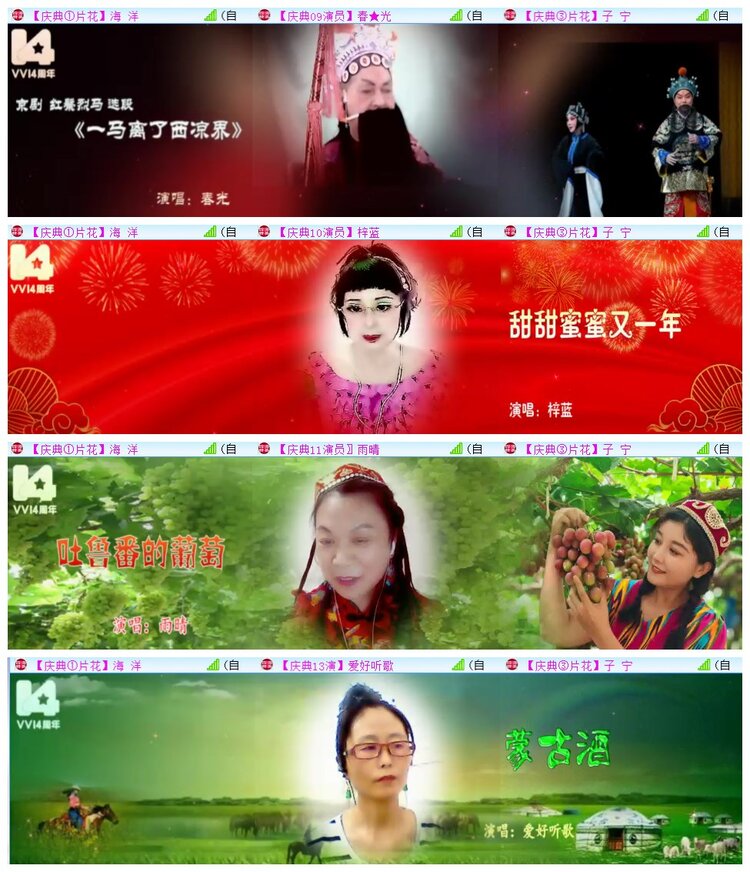Click the avatar icon on 子宁's stream header
Screen dimensions: 750x872
tap(509, 13)
